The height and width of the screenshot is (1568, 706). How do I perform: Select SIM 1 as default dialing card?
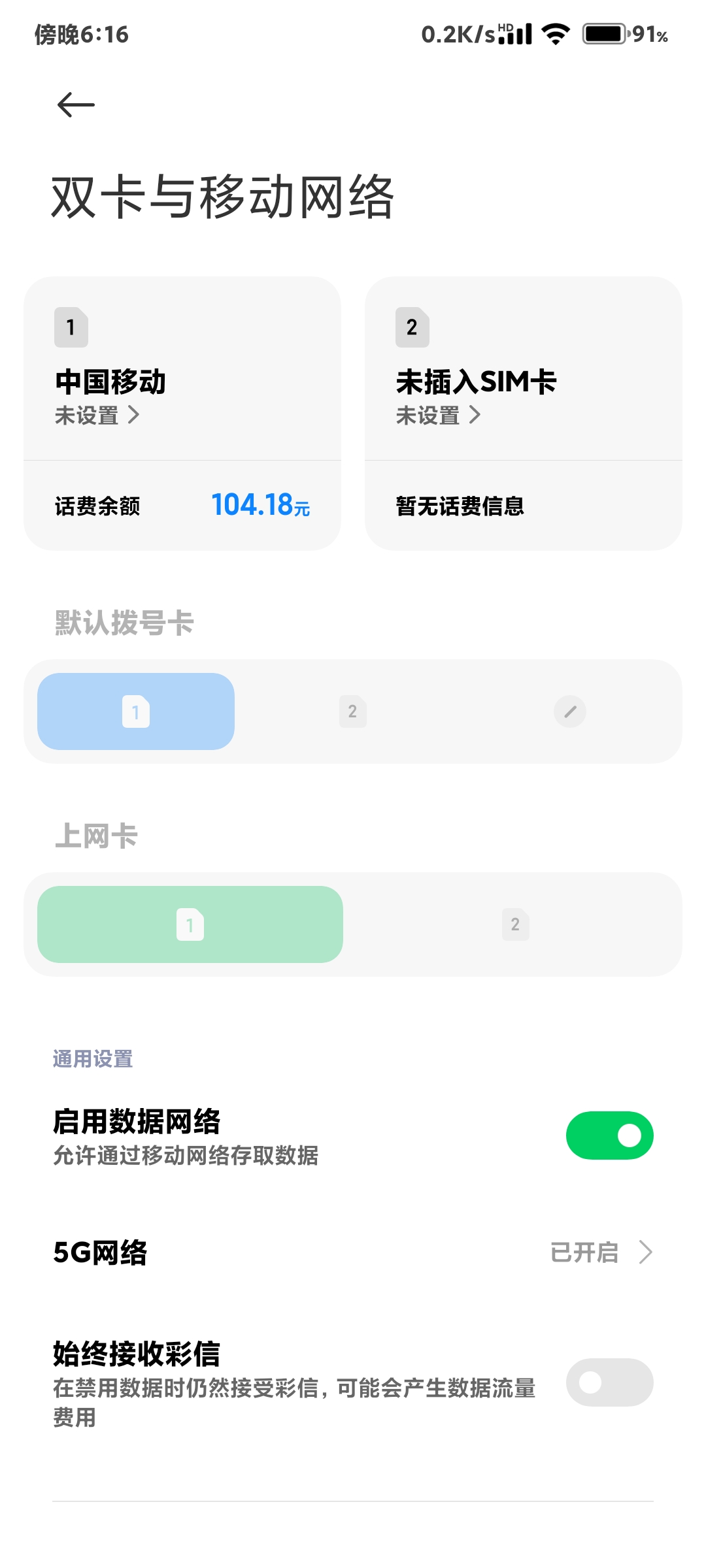[x=136, y=711]
